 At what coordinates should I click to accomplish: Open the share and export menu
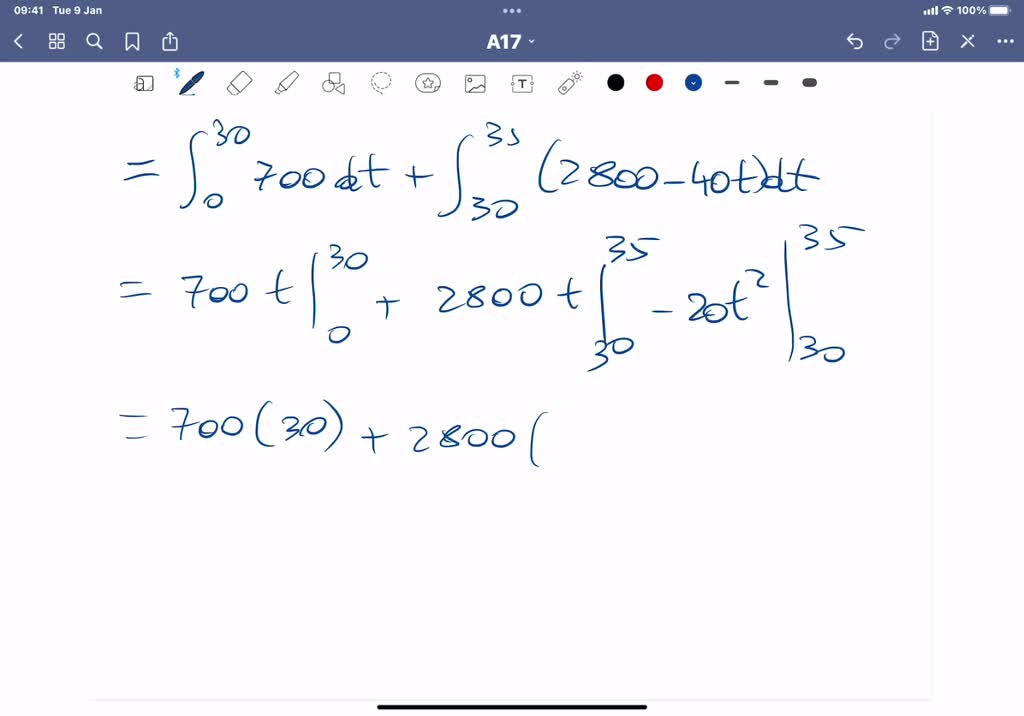[x=170, y=41]
